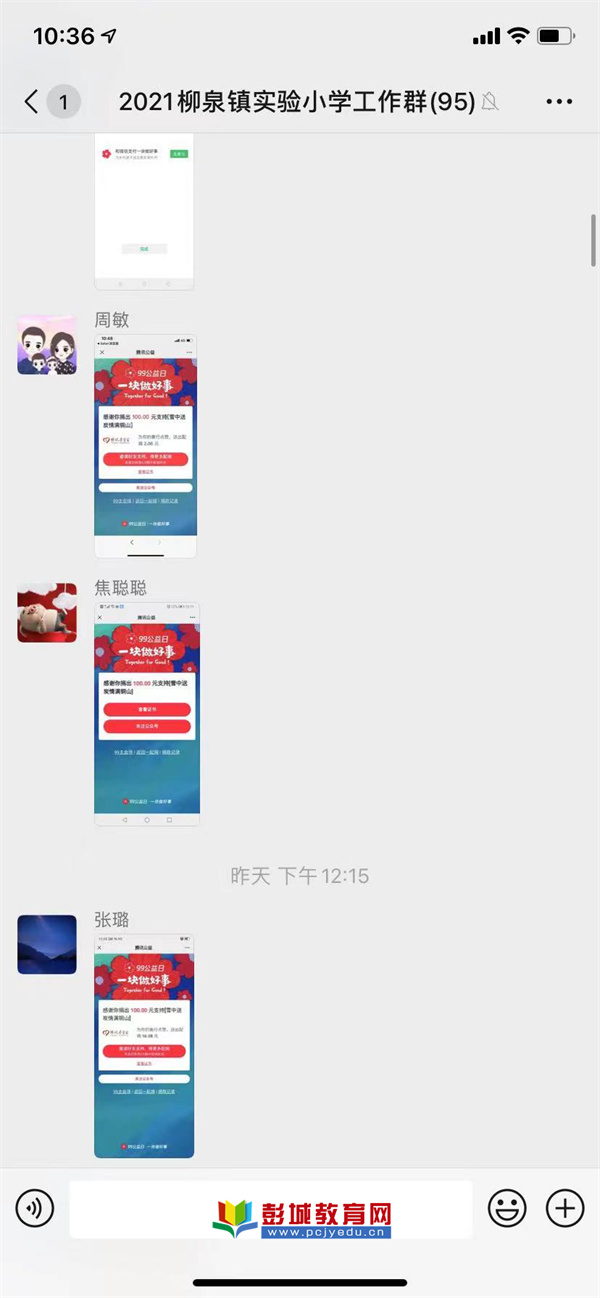The image size is (600, 1298).
Task: Open the group chat overflow menu
Action: pos(559,101)
